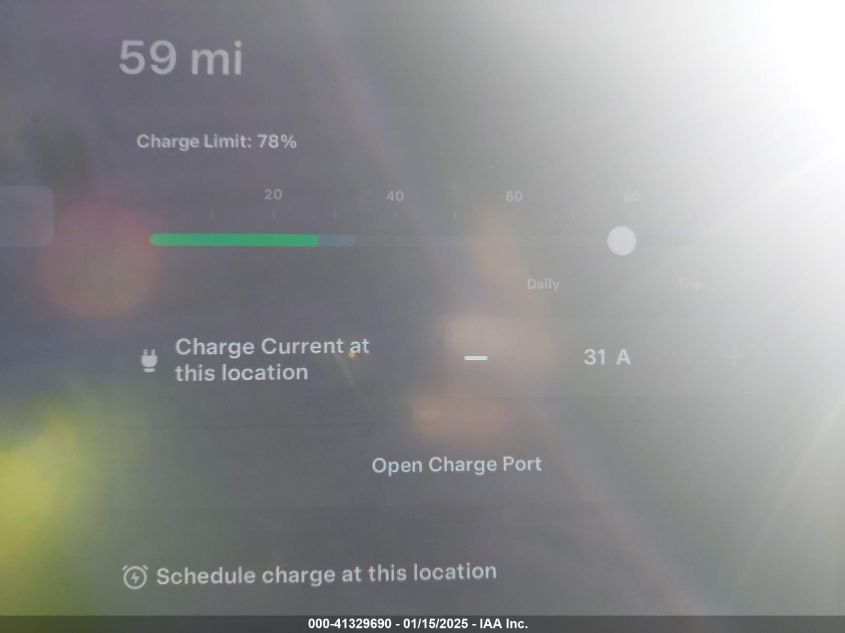The image size is (845, 633).
Task: Increase charge current with plus button
Action: pyautogui.click(x=734, y=357)
